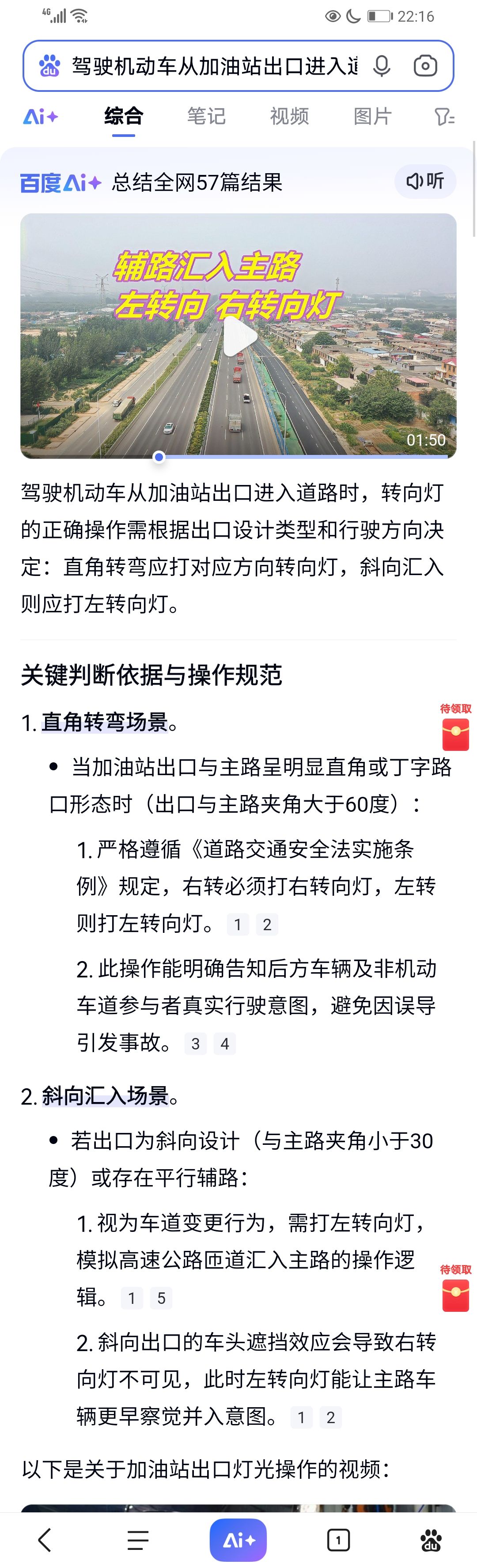Viewport: 477px width, 1568px height.
Task: Switch to the 视频 tab
Action: tap(290, 116)
